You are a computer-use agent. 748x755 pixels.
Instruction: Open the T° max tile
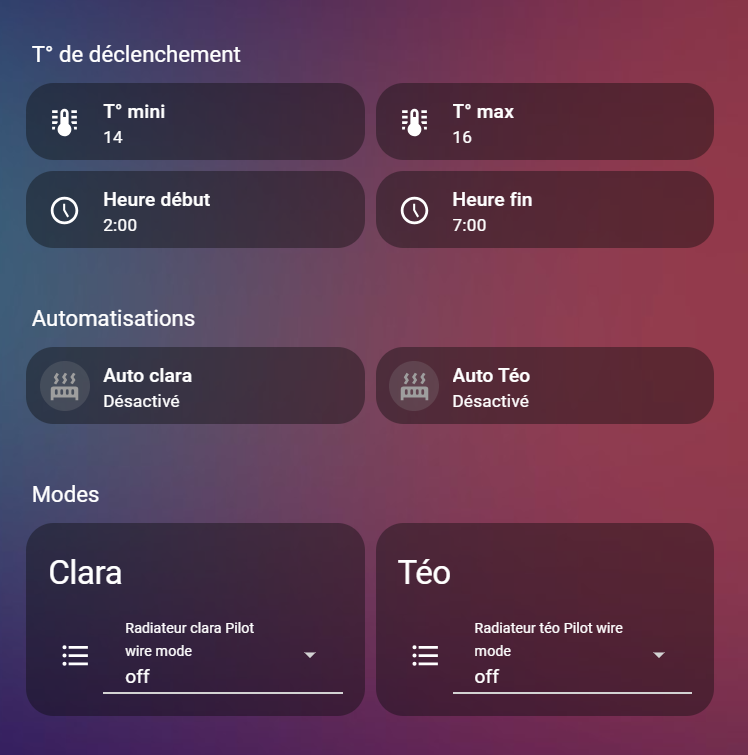click(x=544, y=122)
